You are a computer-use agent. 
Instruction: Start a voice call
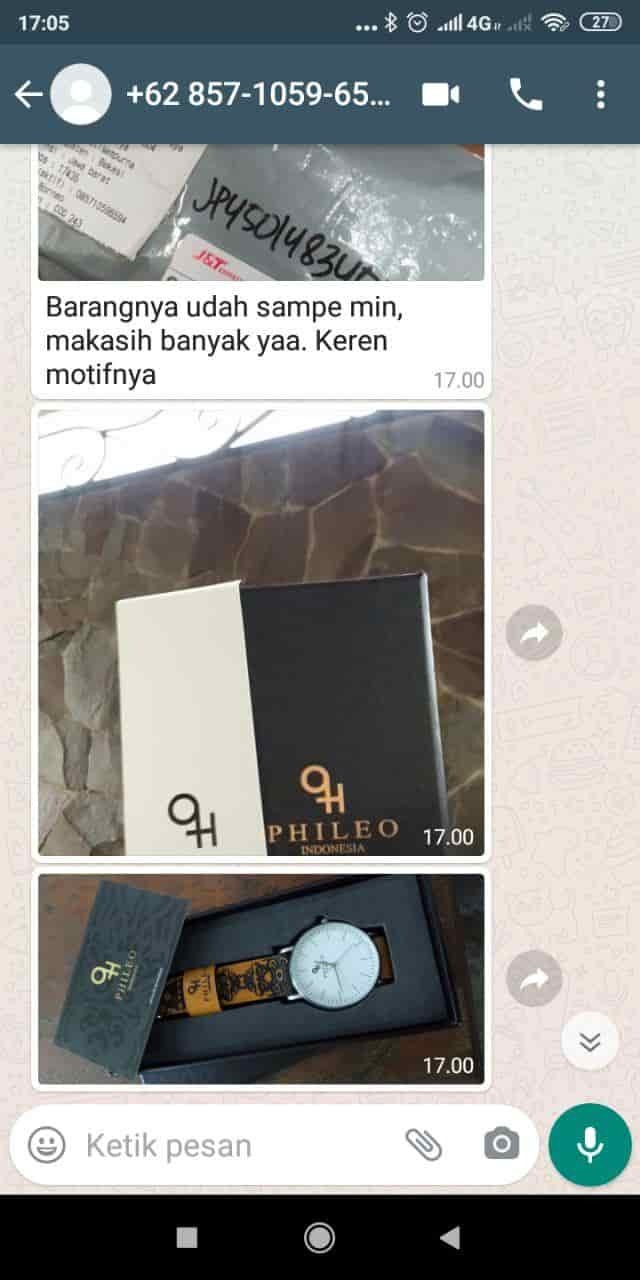pyautogui.click(x=526, y=94)
